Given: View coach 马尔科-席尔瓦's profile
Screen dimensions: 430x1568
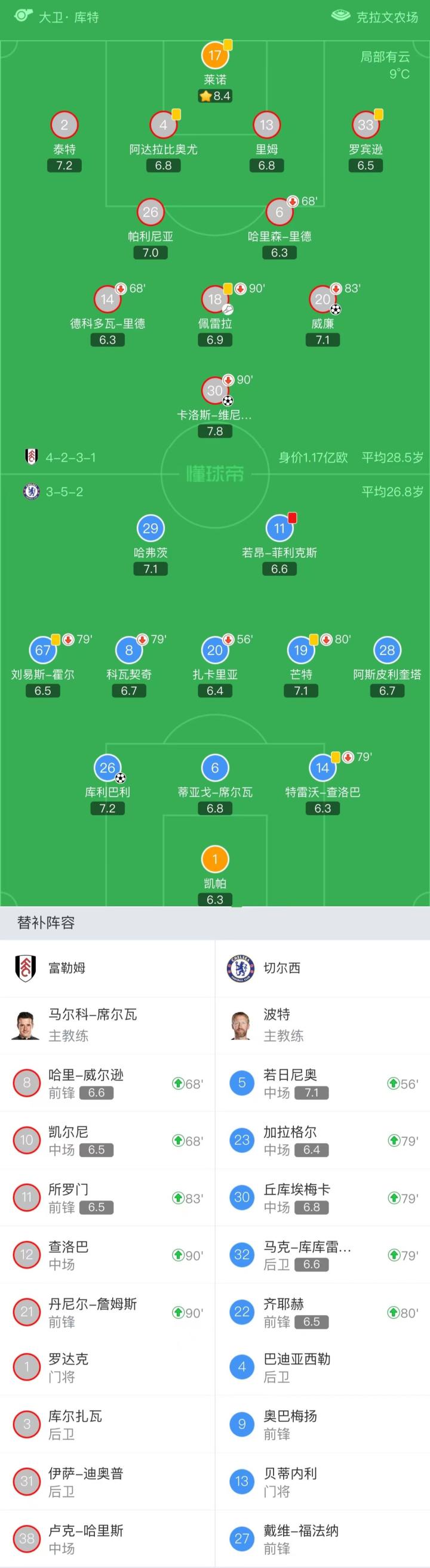Looking at the screenshot, I should point(107,1025).
